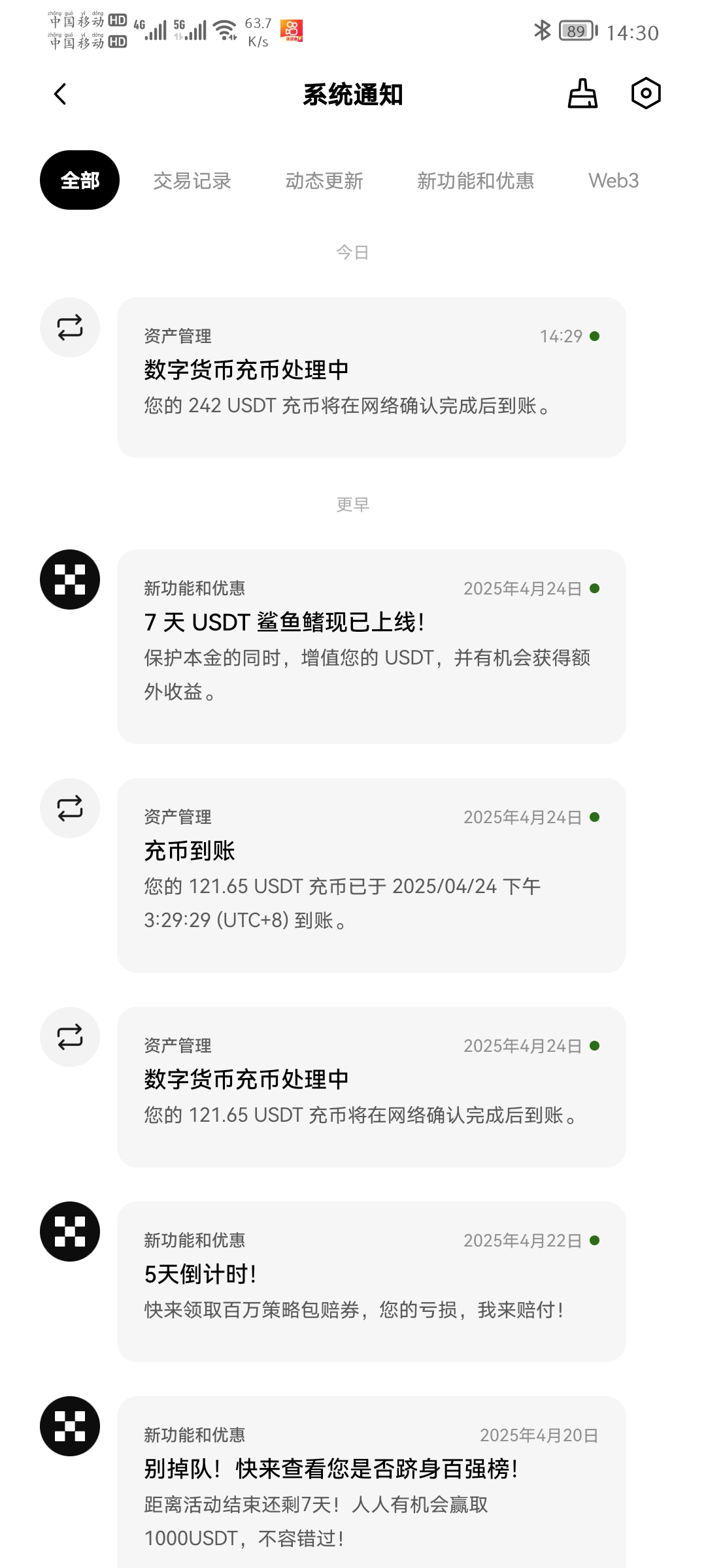Switch to the Web3 tab

click(613, 181)
